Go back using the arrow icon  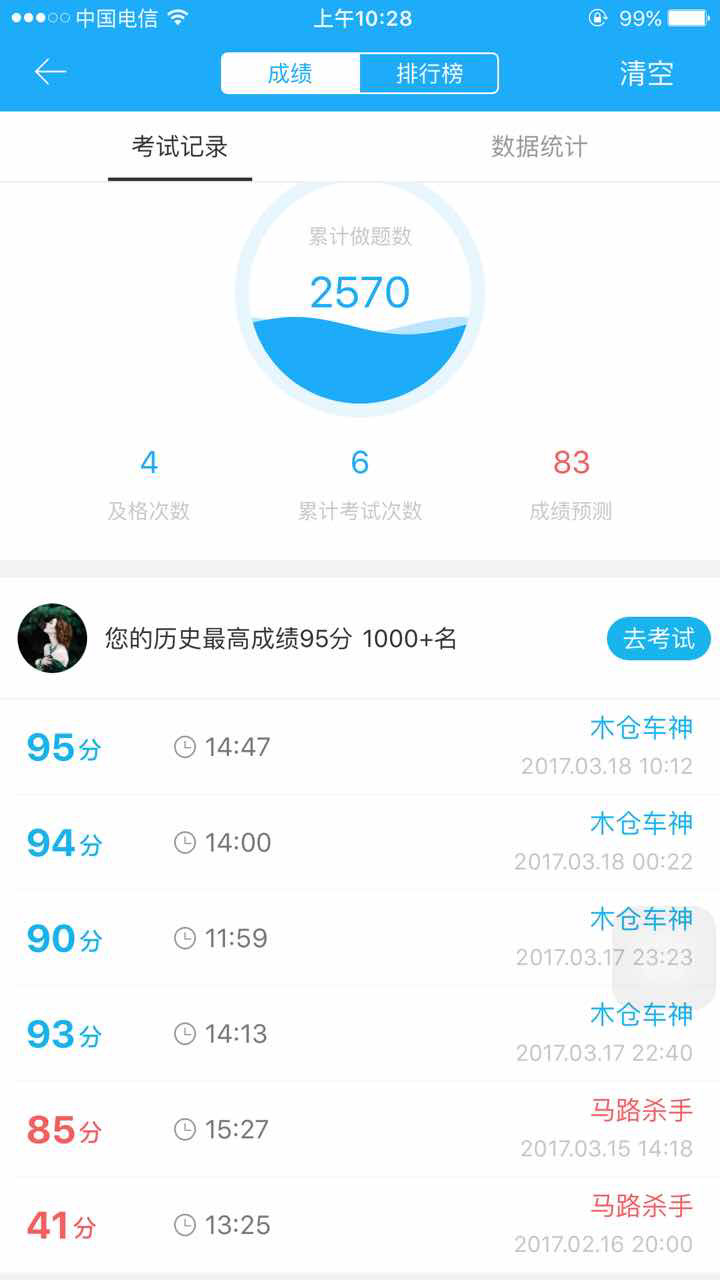pyautogui.click(x=50, y=72)
